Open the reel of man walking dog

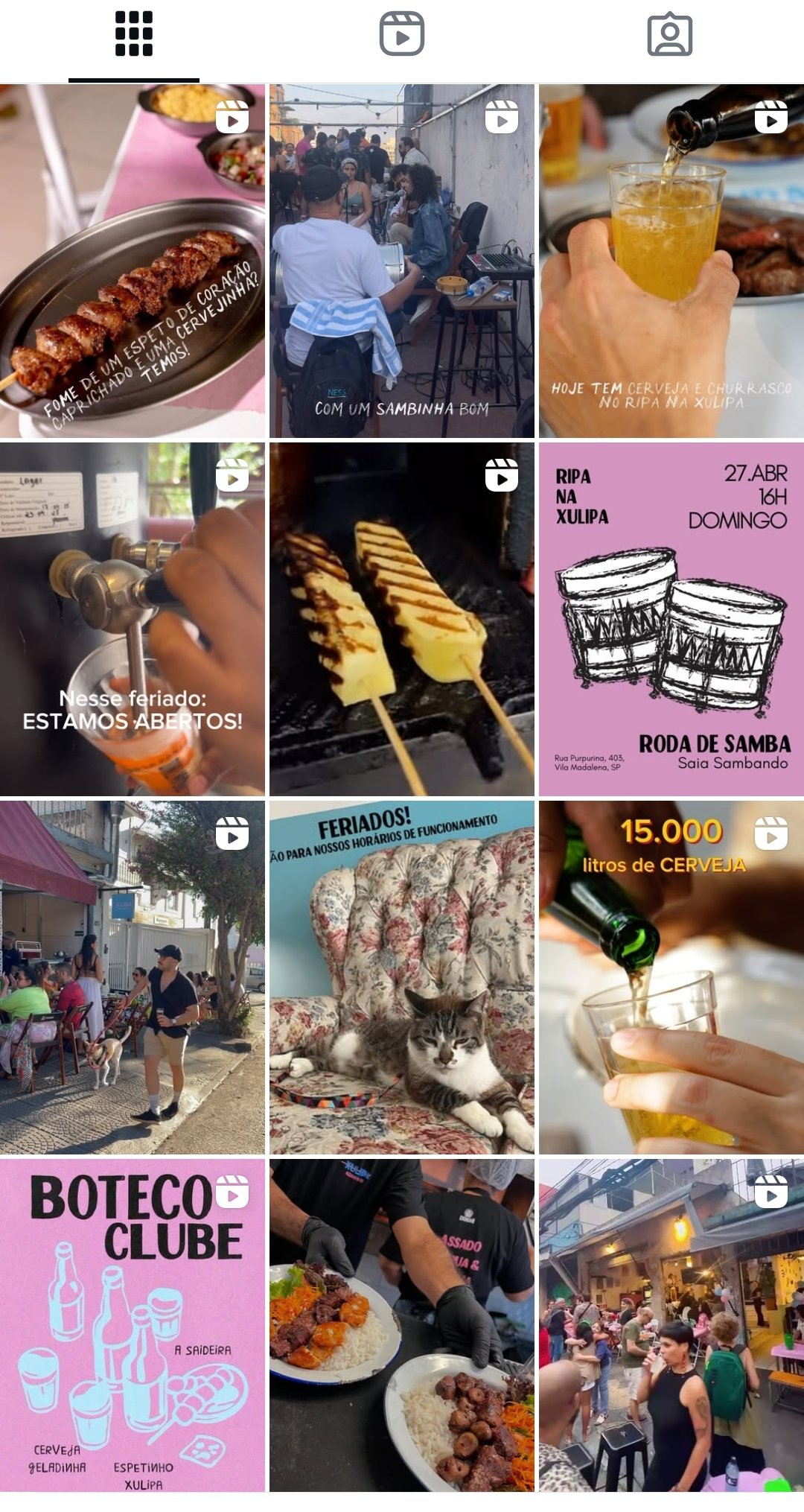pos(133,978)
